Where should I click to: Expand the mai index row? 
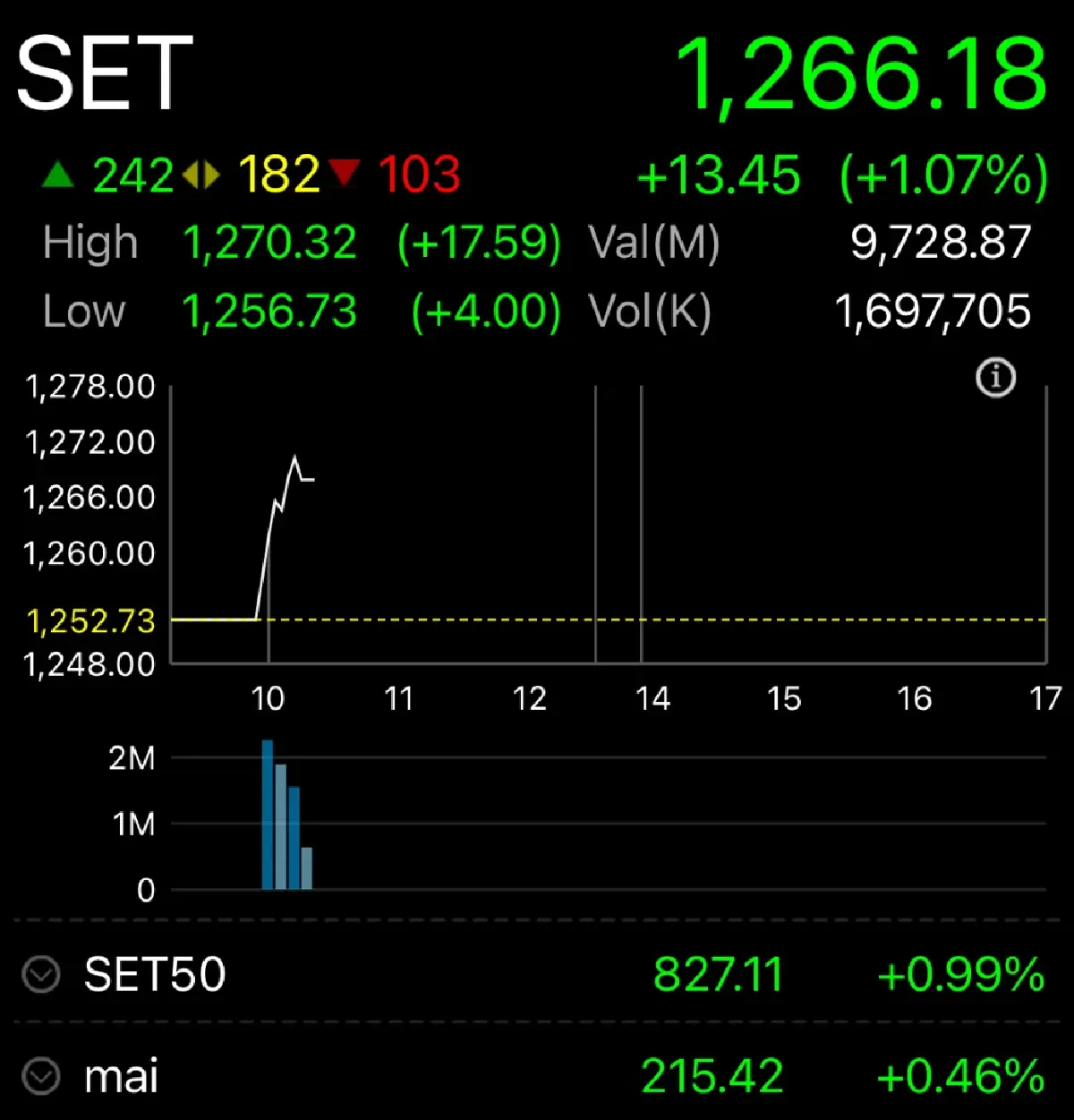[121, 1078]
